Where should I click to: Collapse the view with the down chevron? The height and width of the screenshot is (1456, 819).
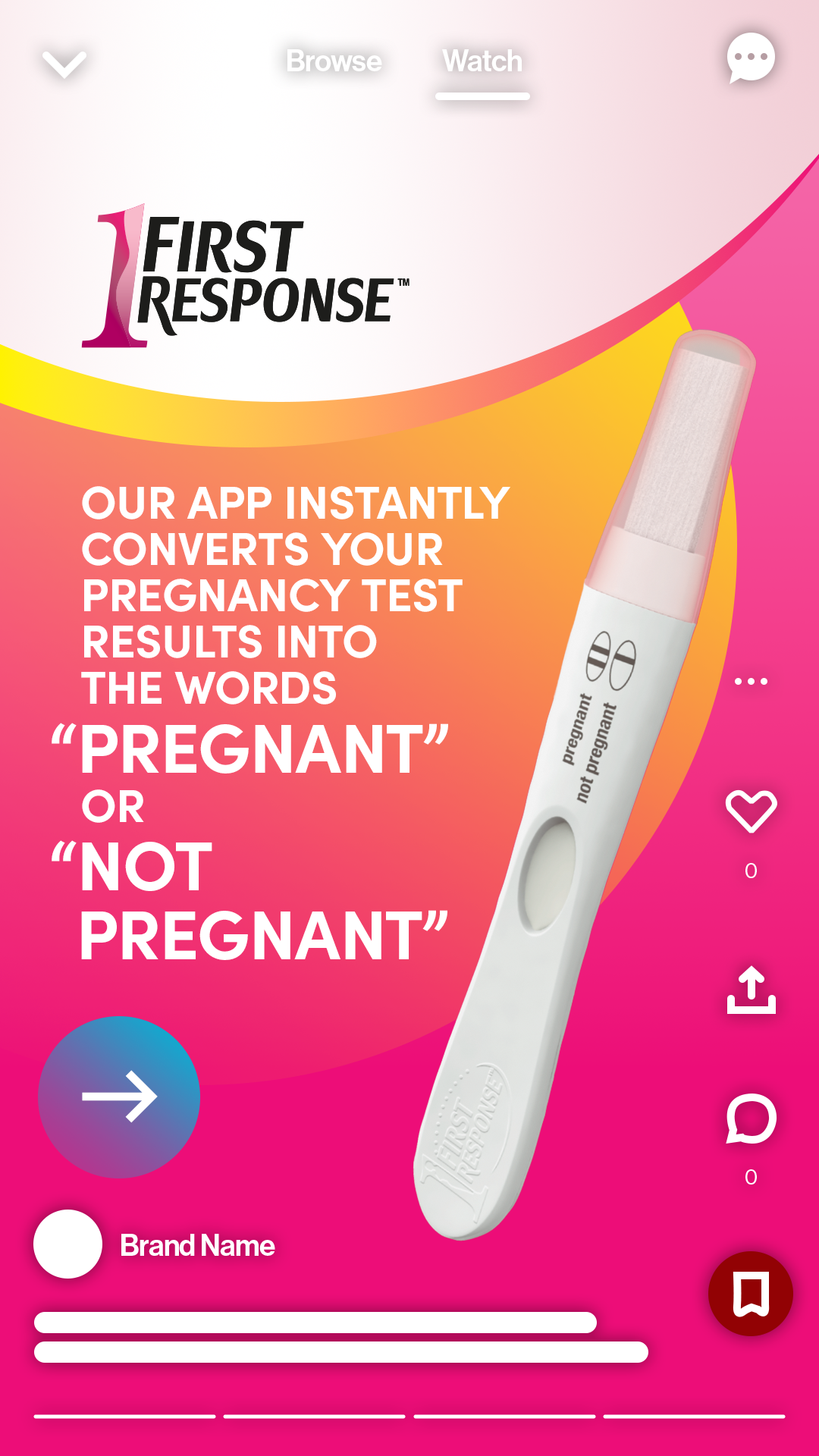pos(64,64)
